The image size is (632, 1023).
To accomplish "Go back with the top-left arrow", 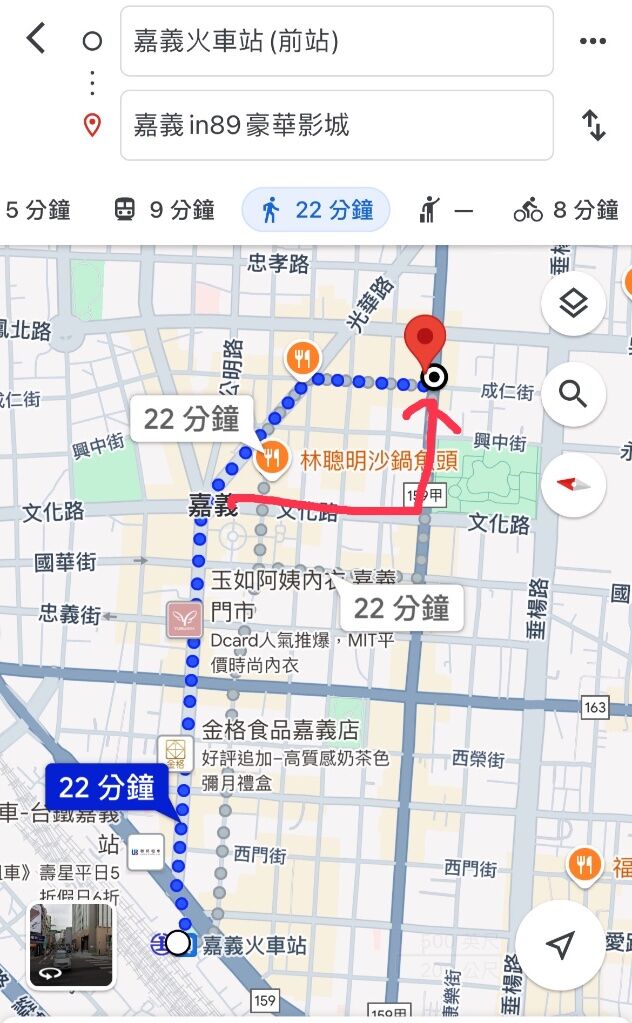I will [x=37, y=38].
